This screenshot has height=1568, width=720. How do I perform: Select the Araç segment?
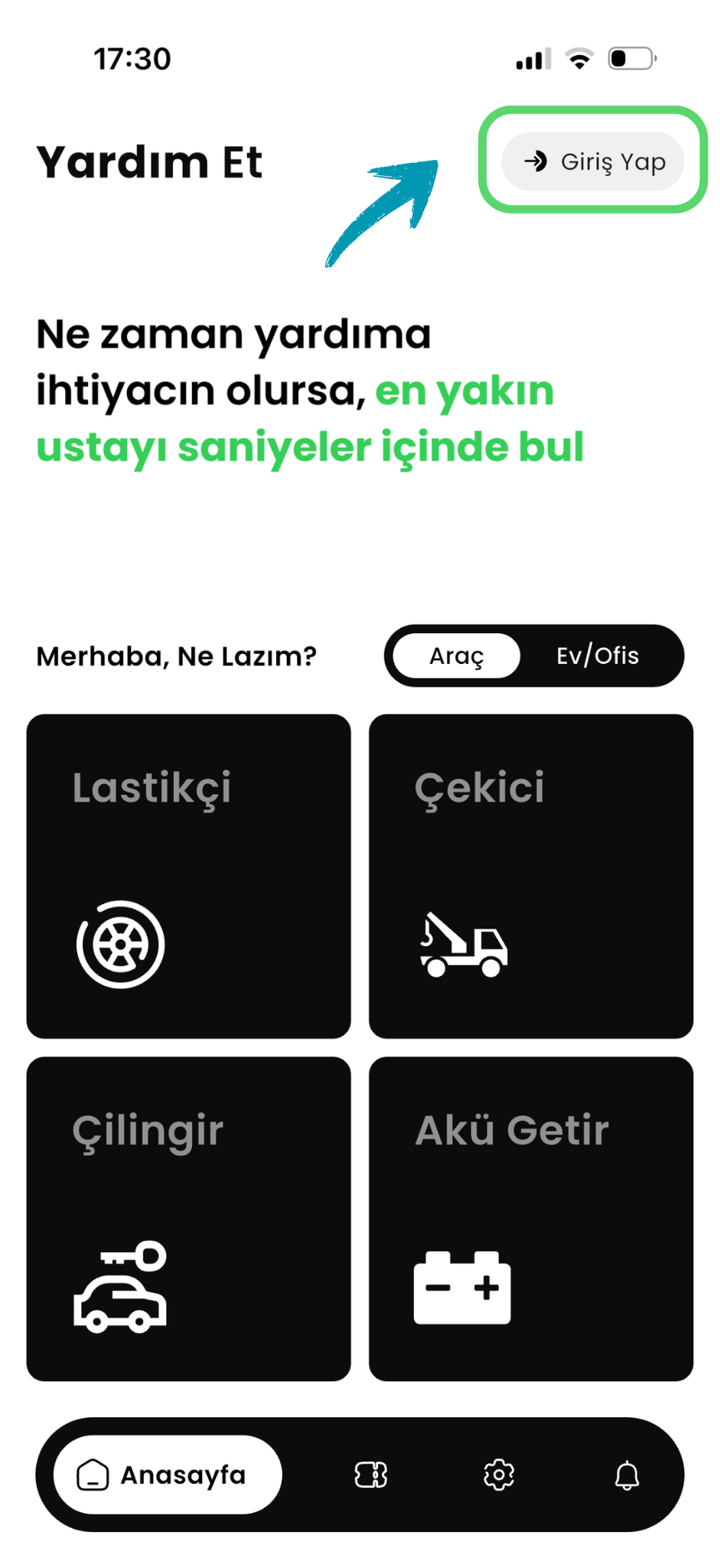pyautogui.click(x=457, y=656)
